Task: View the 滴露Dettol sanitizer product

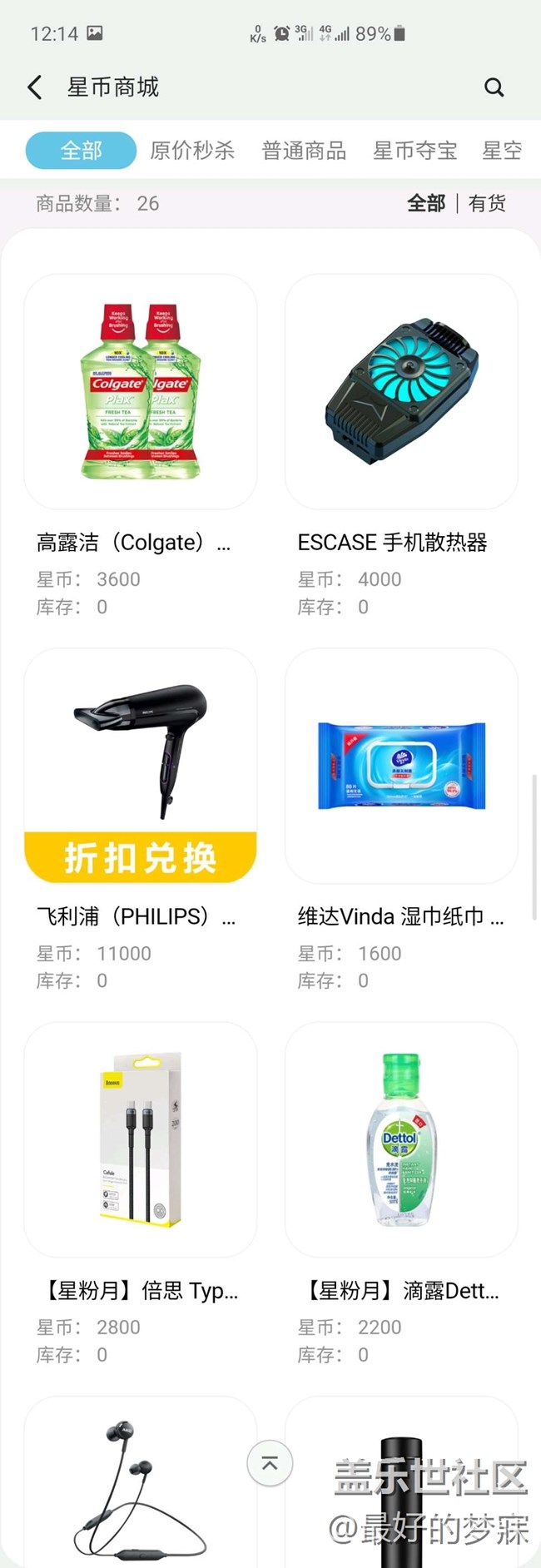Action: point(401,1139)
